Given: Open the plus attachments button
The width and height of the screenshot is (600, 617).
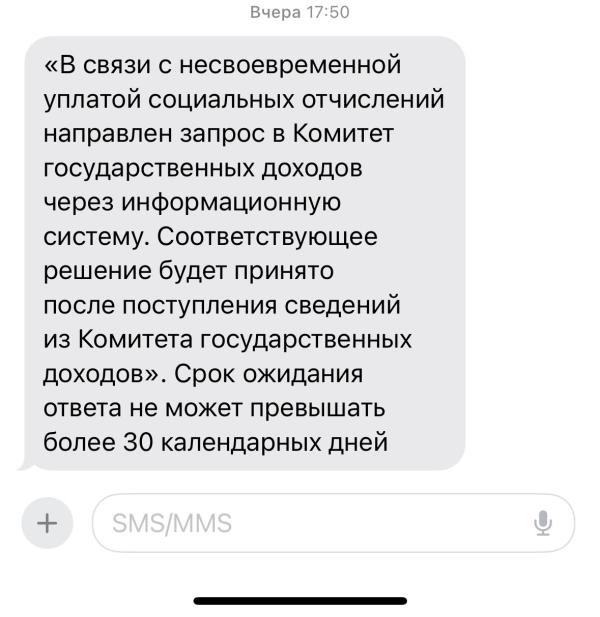Looking at the screenshot, I should [47, 523].
